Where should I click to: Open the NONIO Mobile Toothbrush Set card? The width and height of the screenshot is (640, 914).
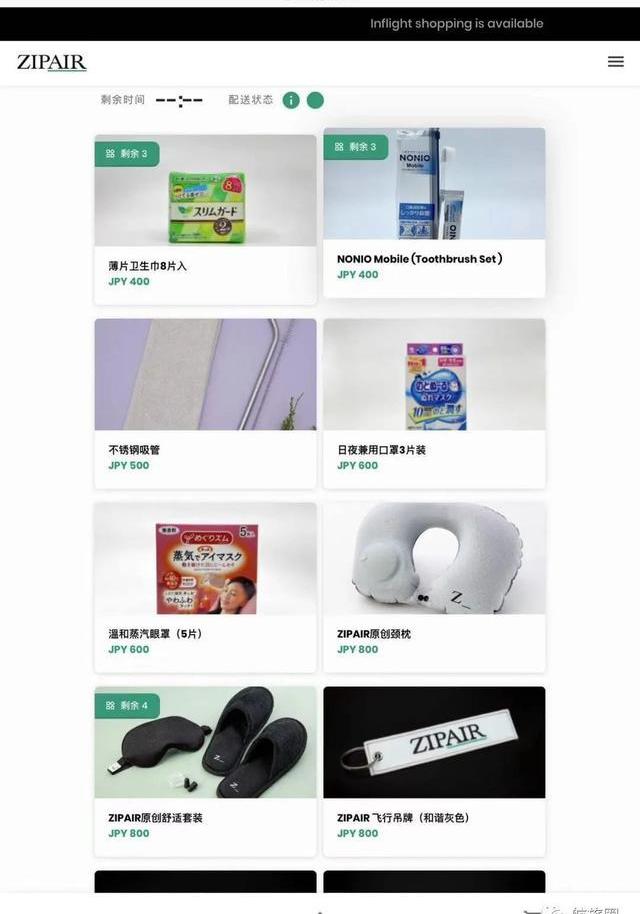tap(434, 212)
